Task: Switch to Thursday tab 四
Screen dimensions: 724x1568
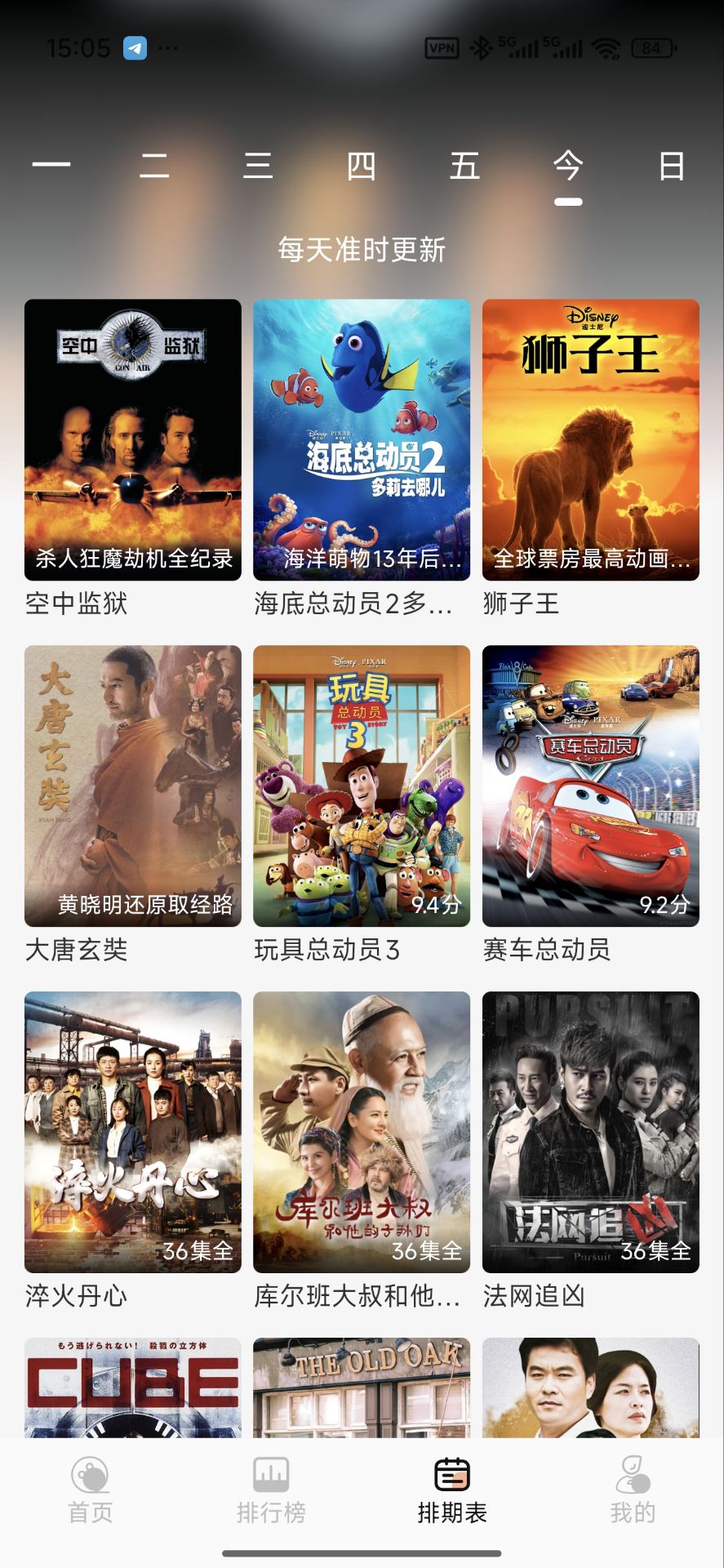Action: click(x=359, y=167)
